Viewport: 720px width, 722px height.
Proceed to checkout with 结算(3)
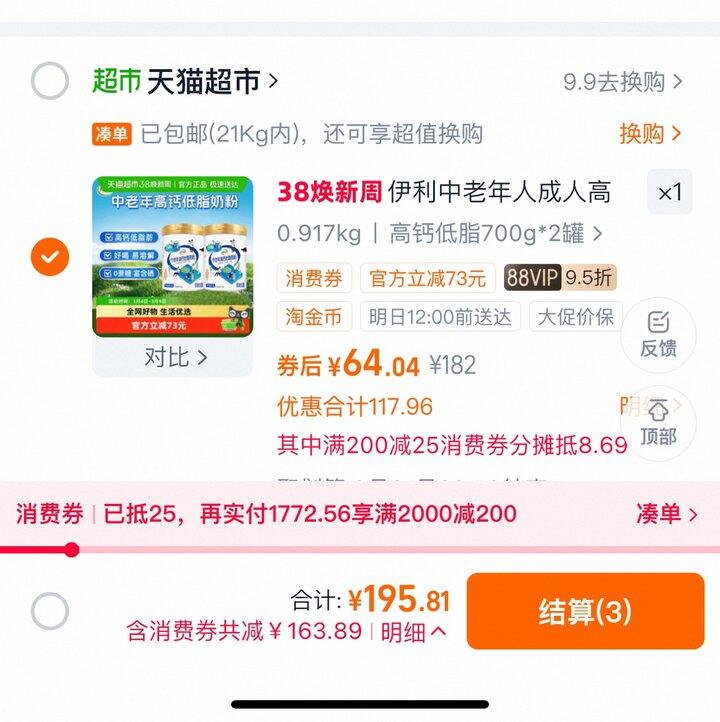[585, 612]
